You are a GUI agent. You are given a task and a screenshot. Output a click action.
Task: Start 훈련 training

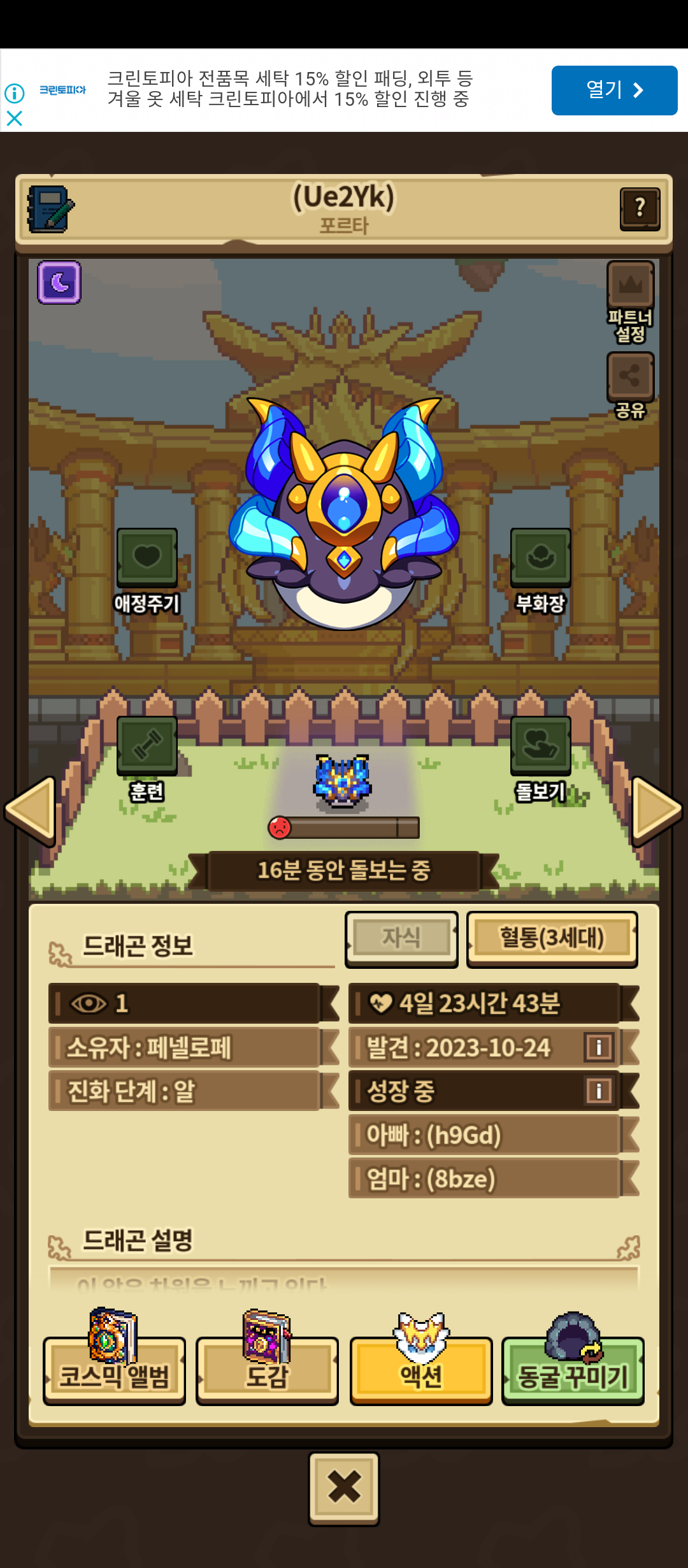coord(147,759)
